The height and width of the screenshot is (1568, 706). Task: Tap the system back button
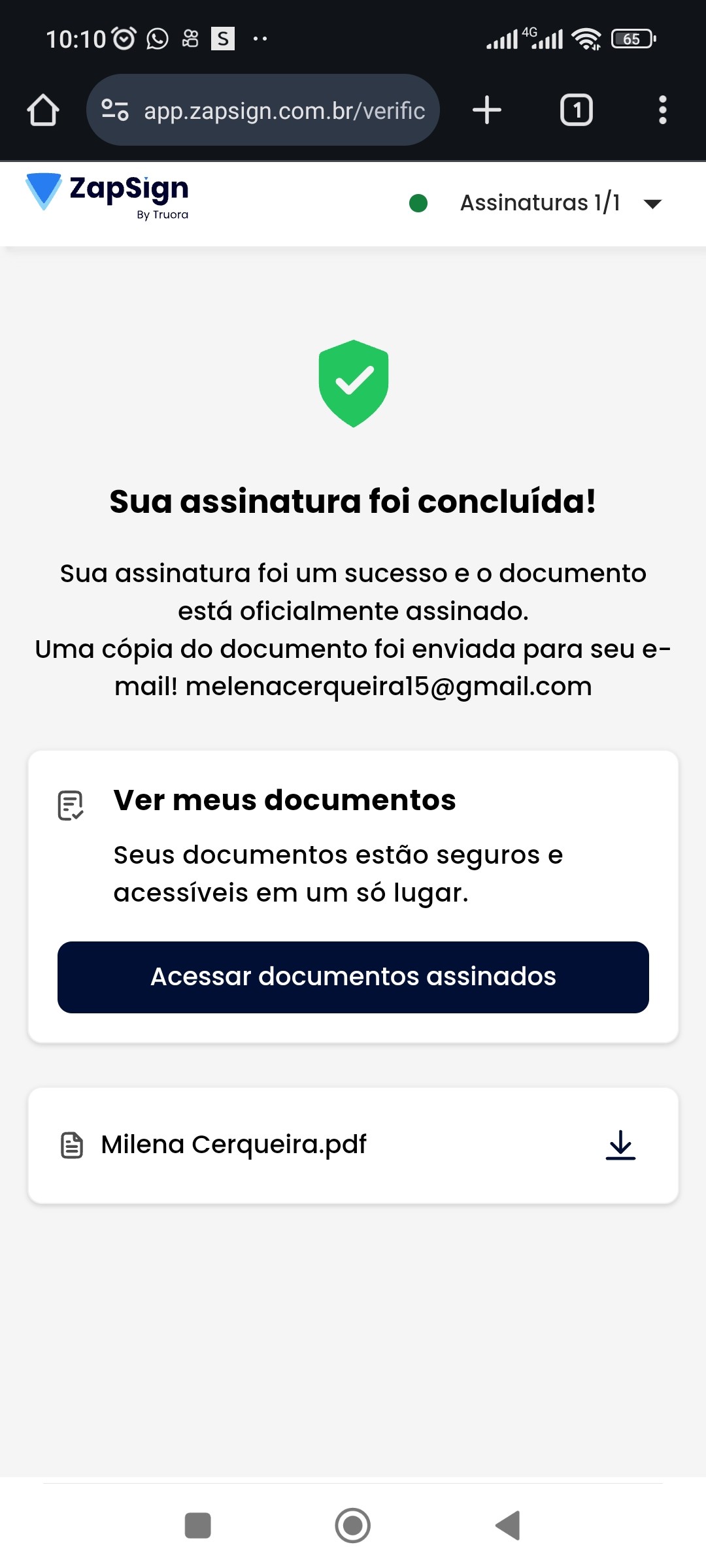coord(508,1526)
